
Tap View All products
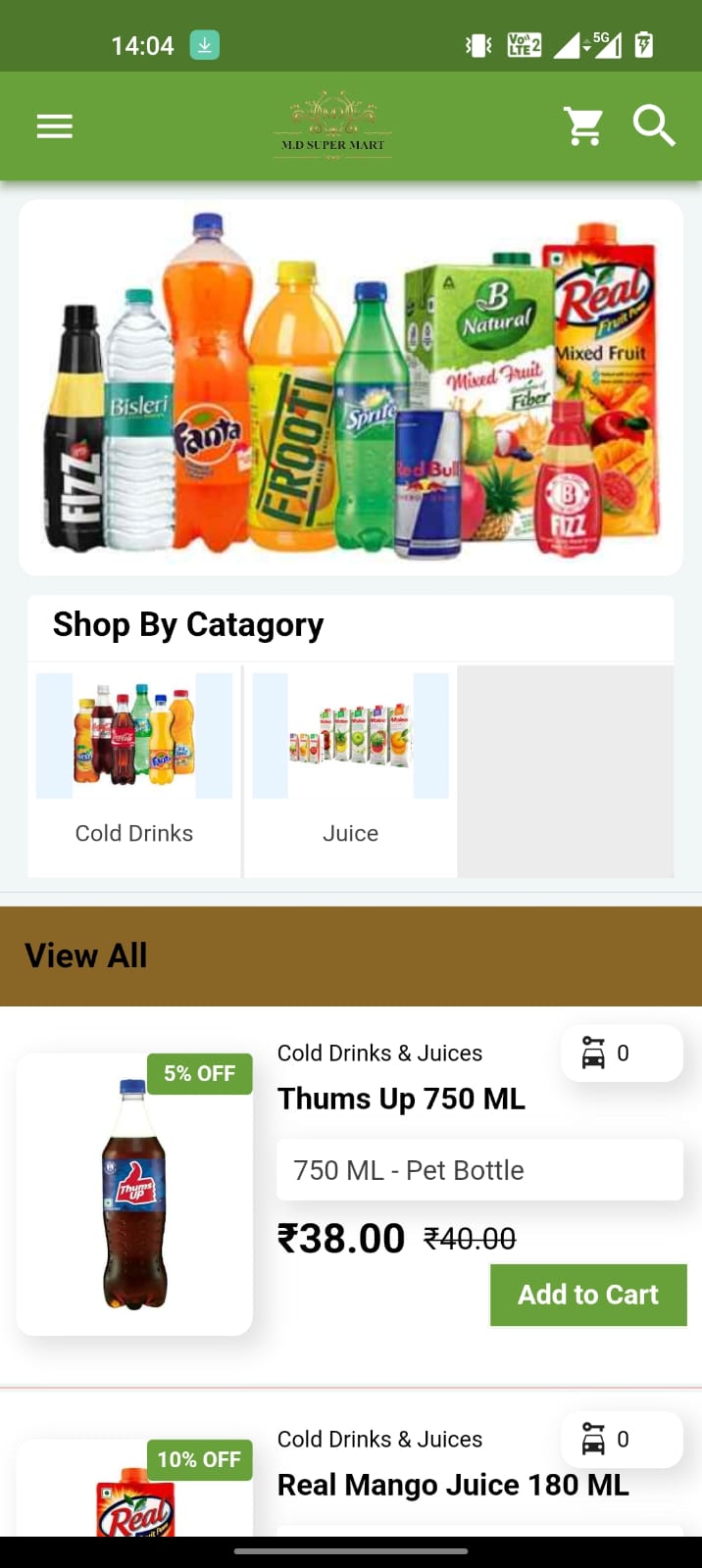point(86,955)
